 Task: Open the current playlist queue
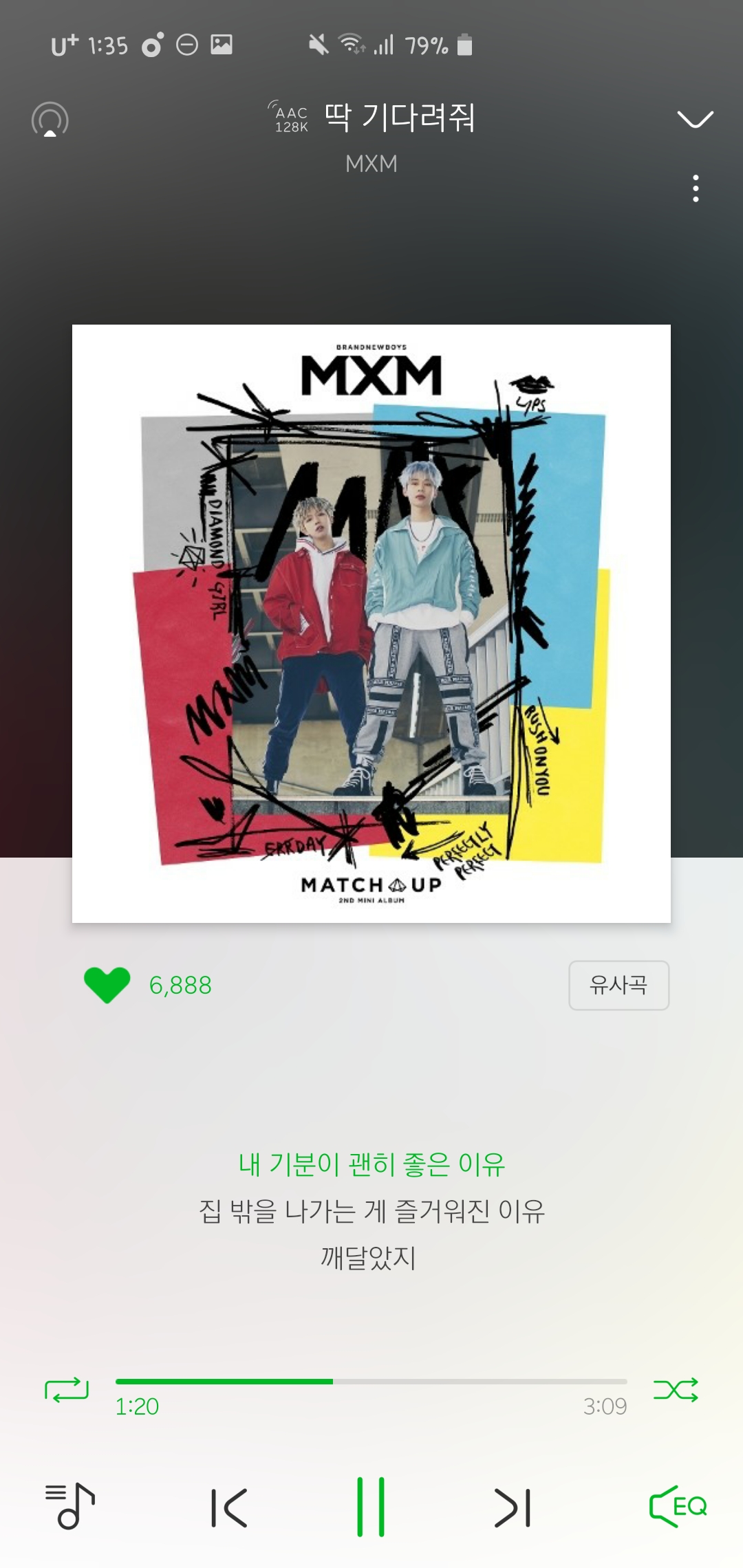pos(70,1506)
